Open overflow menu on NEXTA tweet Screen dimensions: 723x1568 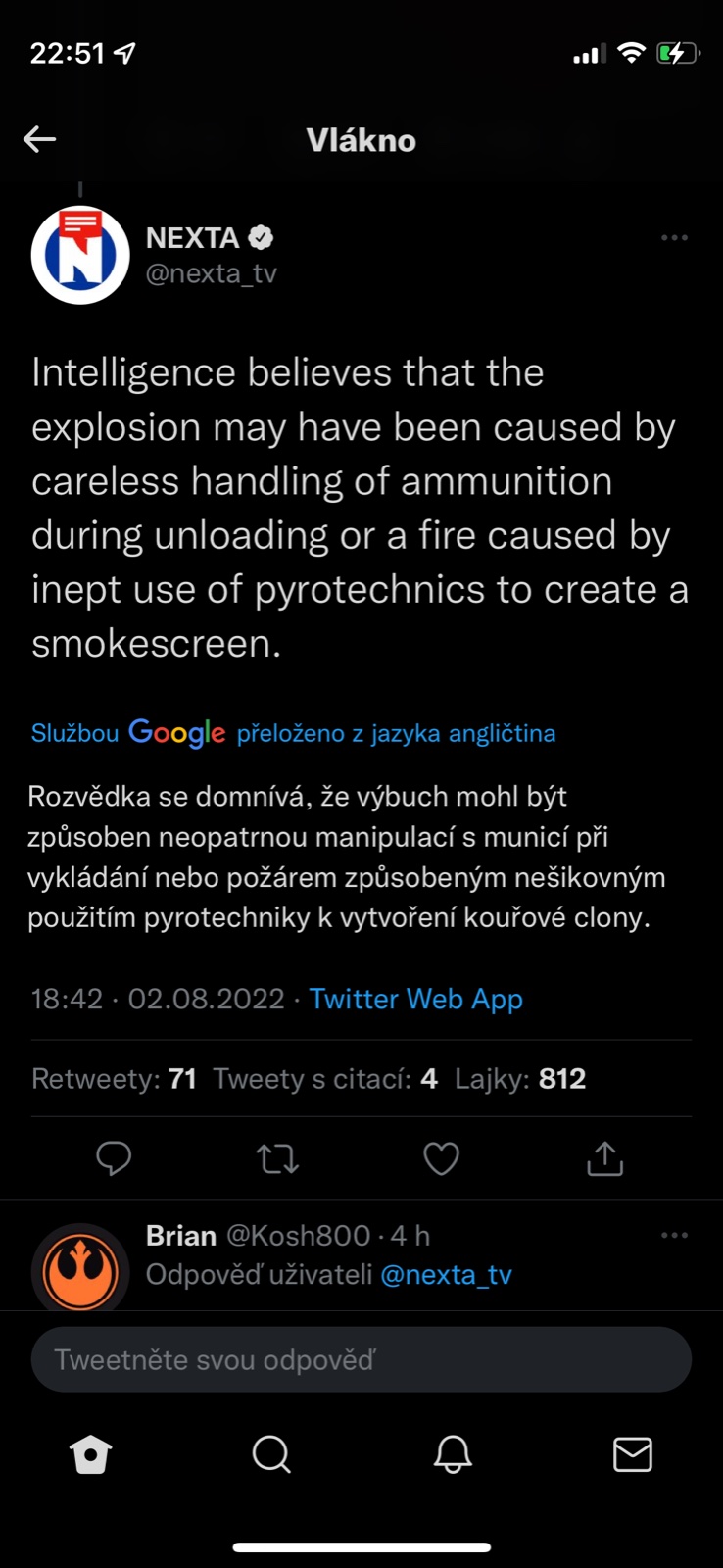(x=674, y=238)
